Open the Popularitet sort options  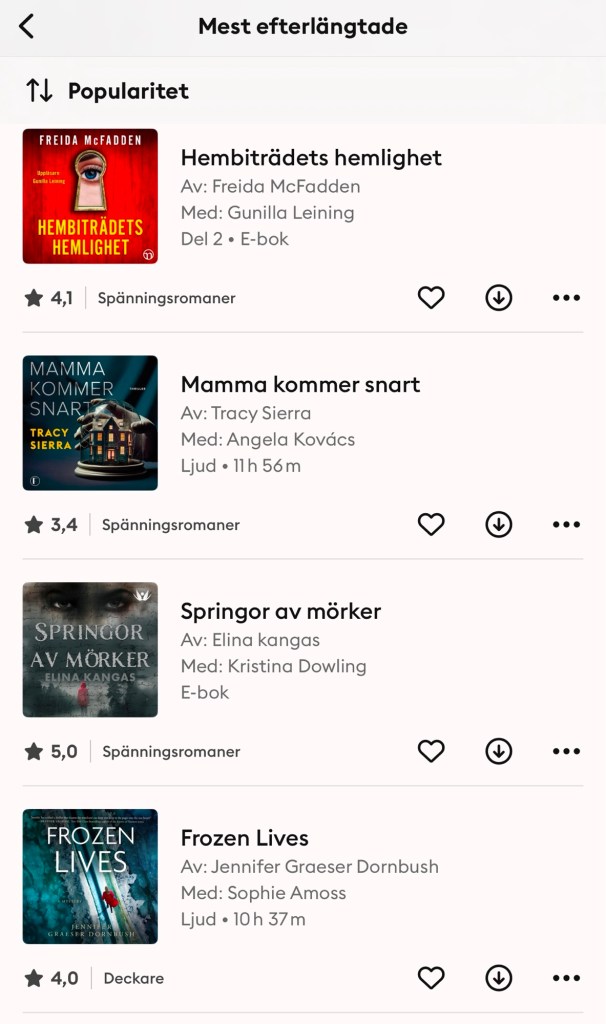(107, 91)
